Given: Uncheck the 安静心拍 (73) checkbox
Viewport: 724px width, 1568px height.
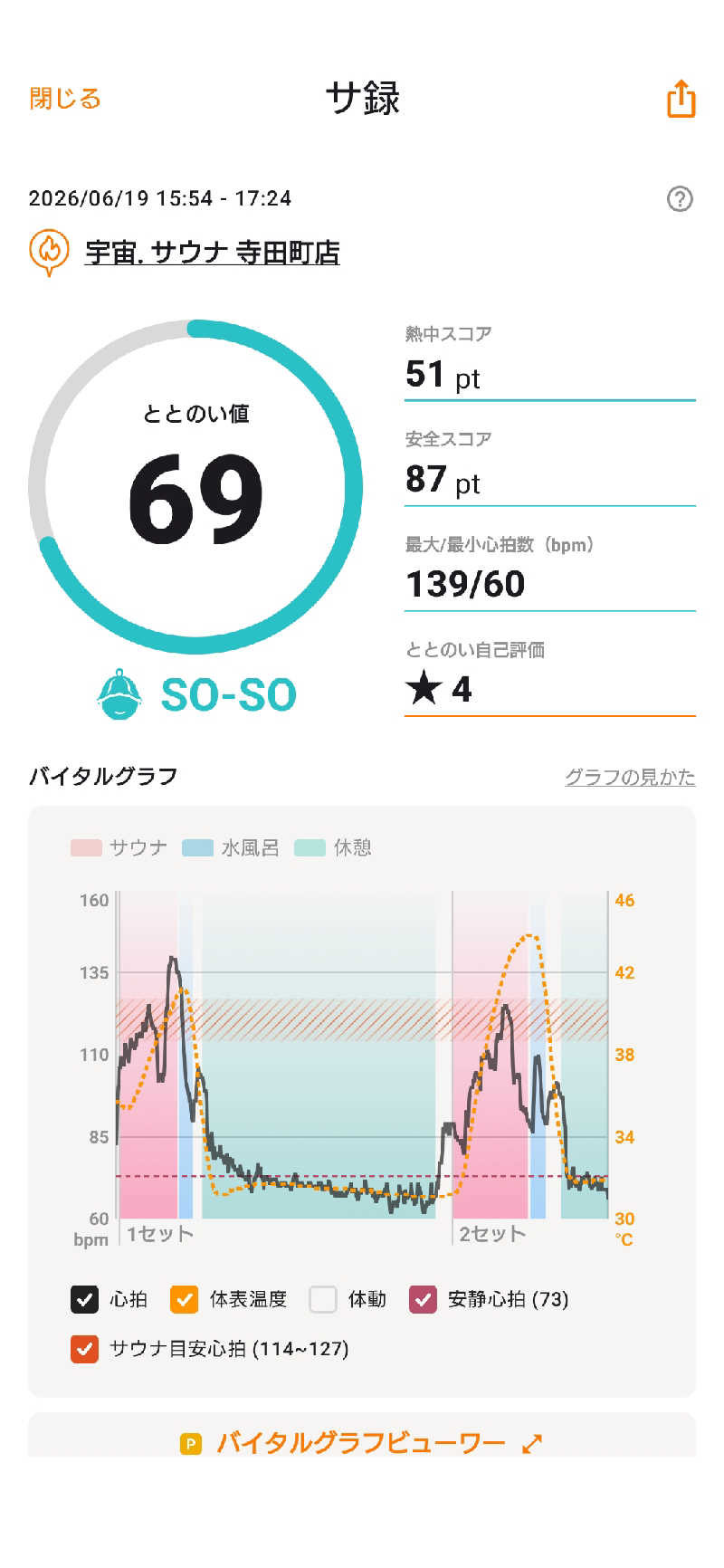Looking at the screenshot, I should pos(423,1299).
